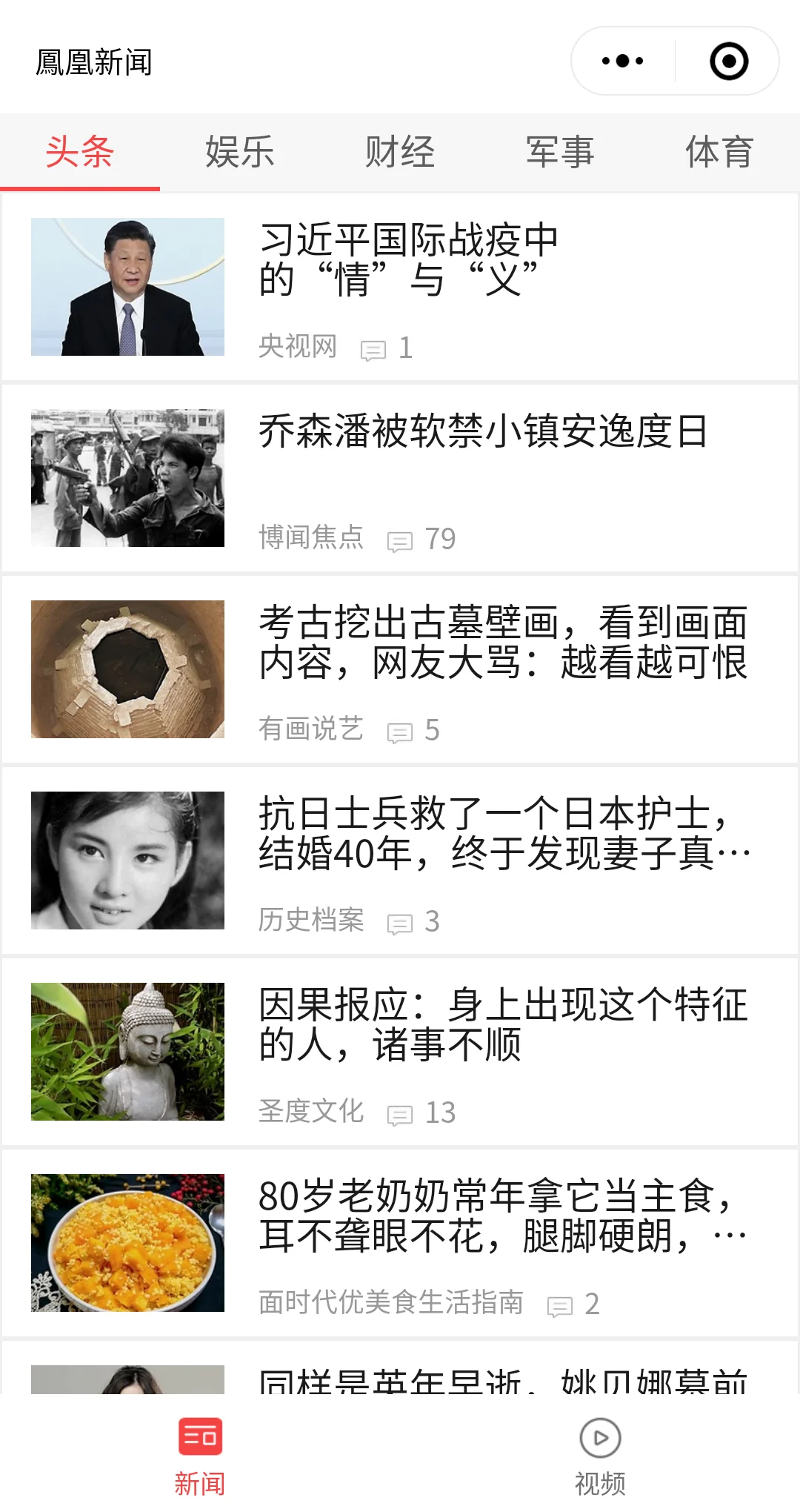Open the 央视网 article 习近平国际战疫中的"情"与"义"
Screen dimensions: 800x1512
click(408, 259)
